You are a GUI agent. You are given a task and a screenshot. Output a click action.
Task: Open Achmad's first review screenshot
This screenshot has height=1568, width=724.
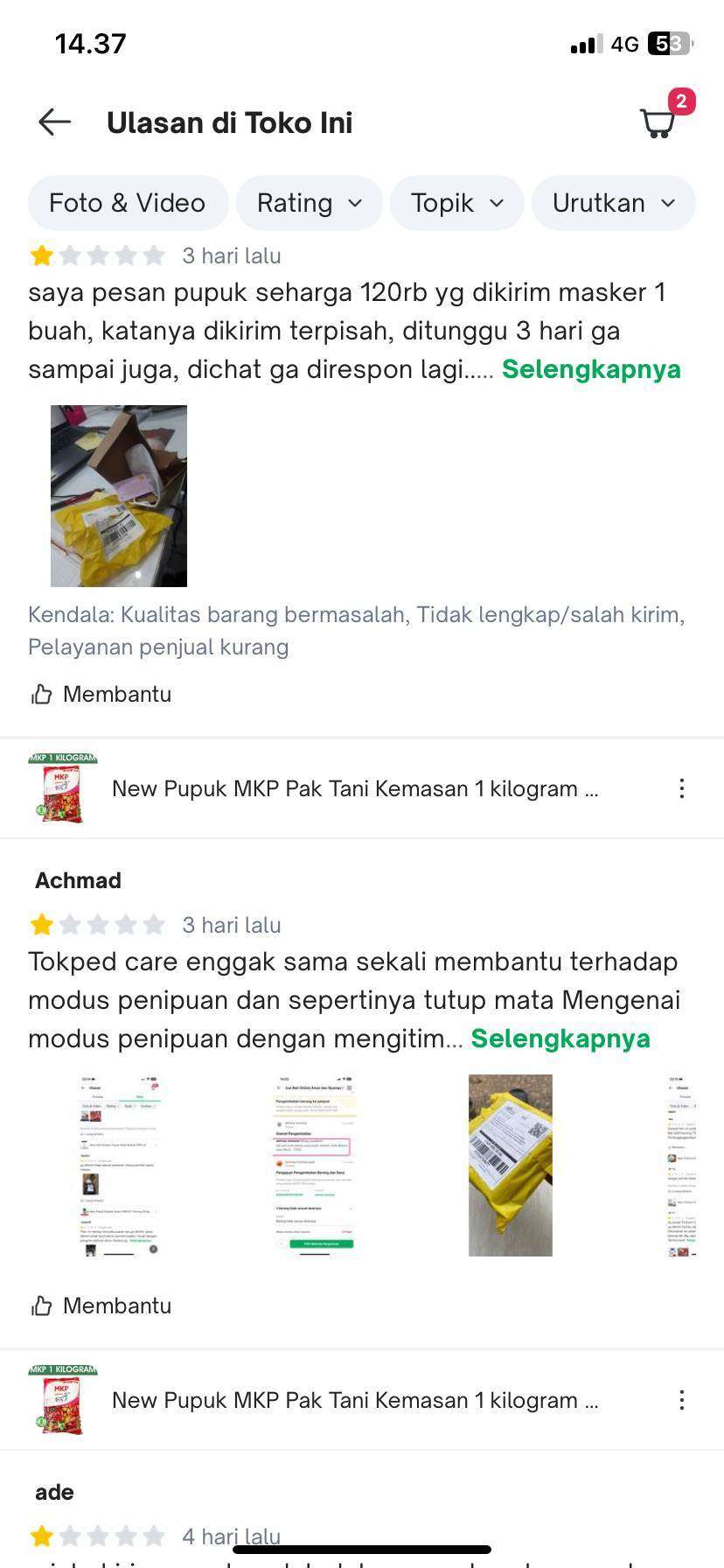tap(119, 1165)
